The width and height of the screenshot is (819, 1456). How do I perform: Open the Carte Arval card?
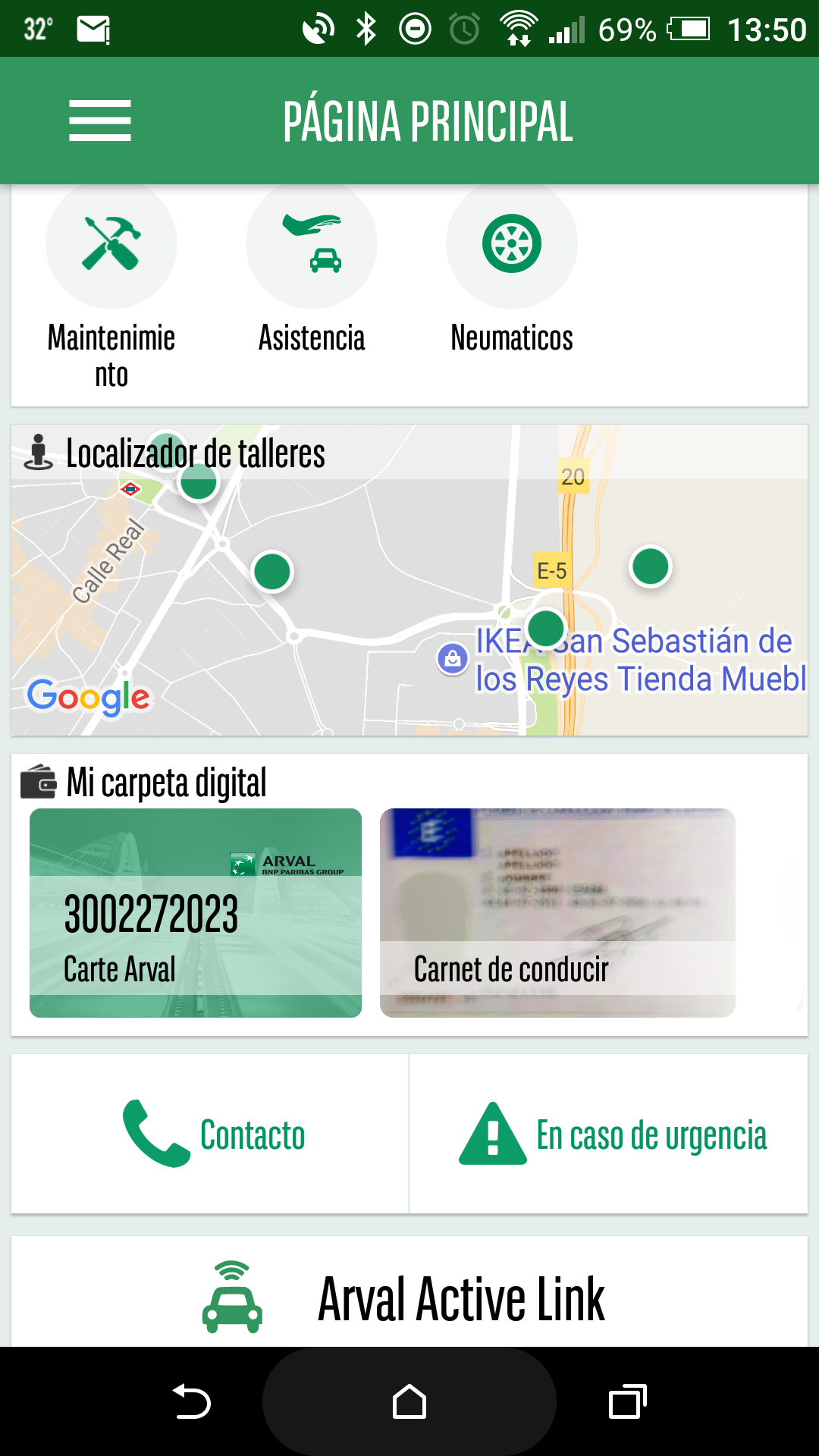pos(196,913)
